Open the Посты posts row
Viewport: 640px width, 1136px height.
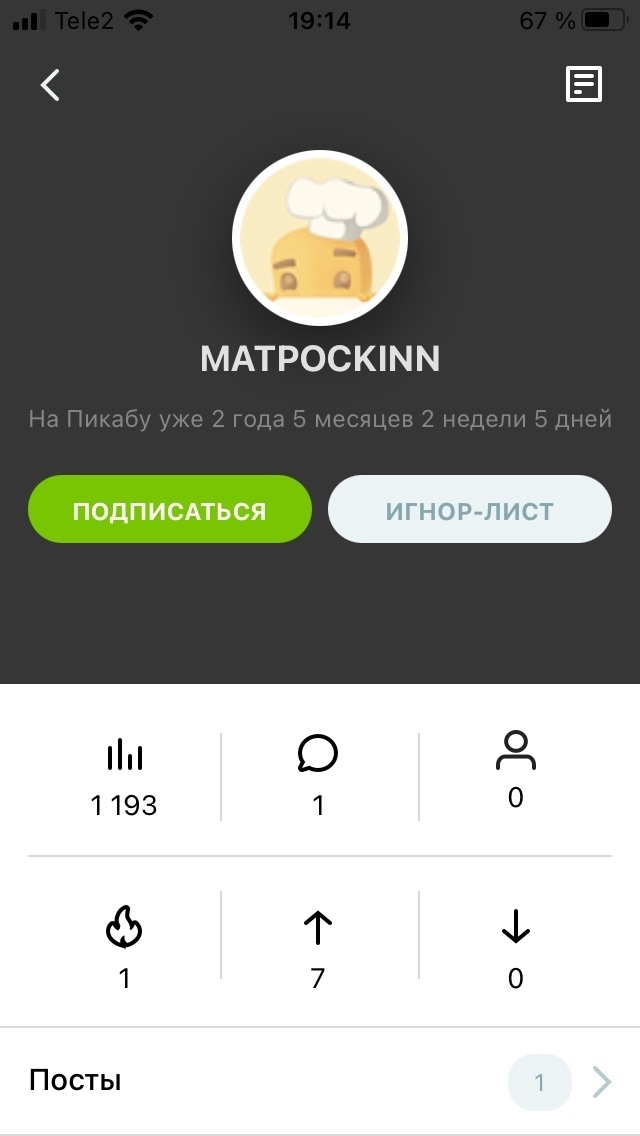point(320,1081)
